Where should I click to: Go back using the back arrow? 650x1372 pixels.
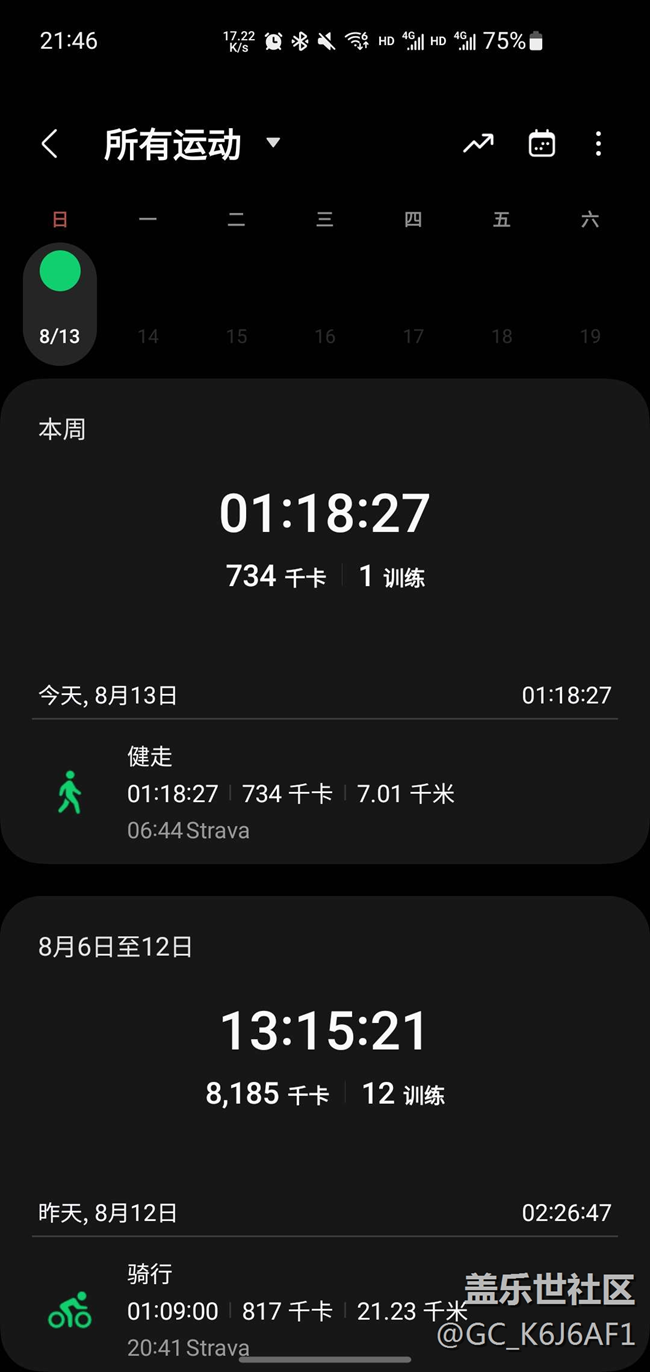pos(49,144)
